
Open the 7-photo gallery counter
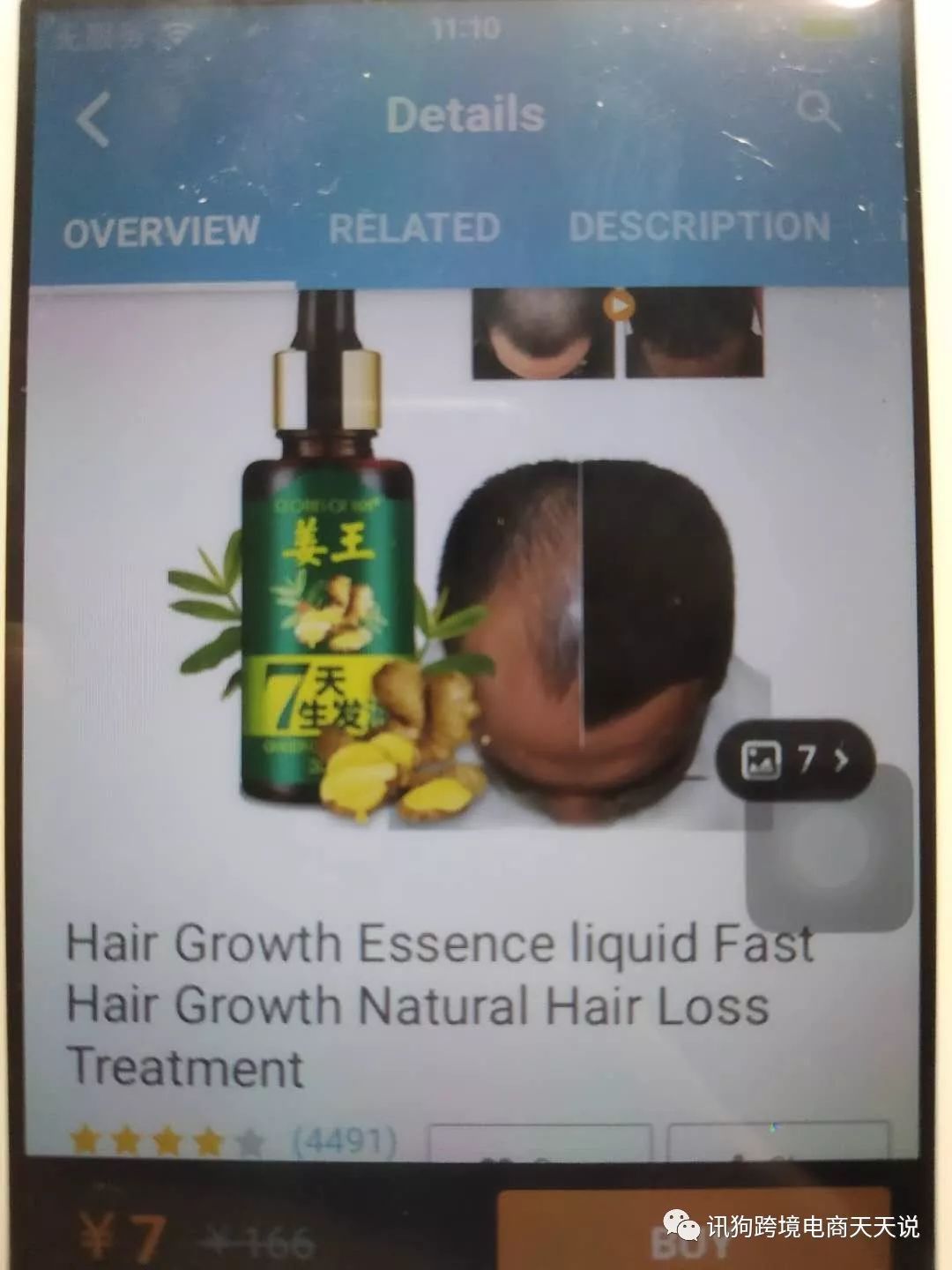coord(796,759)
